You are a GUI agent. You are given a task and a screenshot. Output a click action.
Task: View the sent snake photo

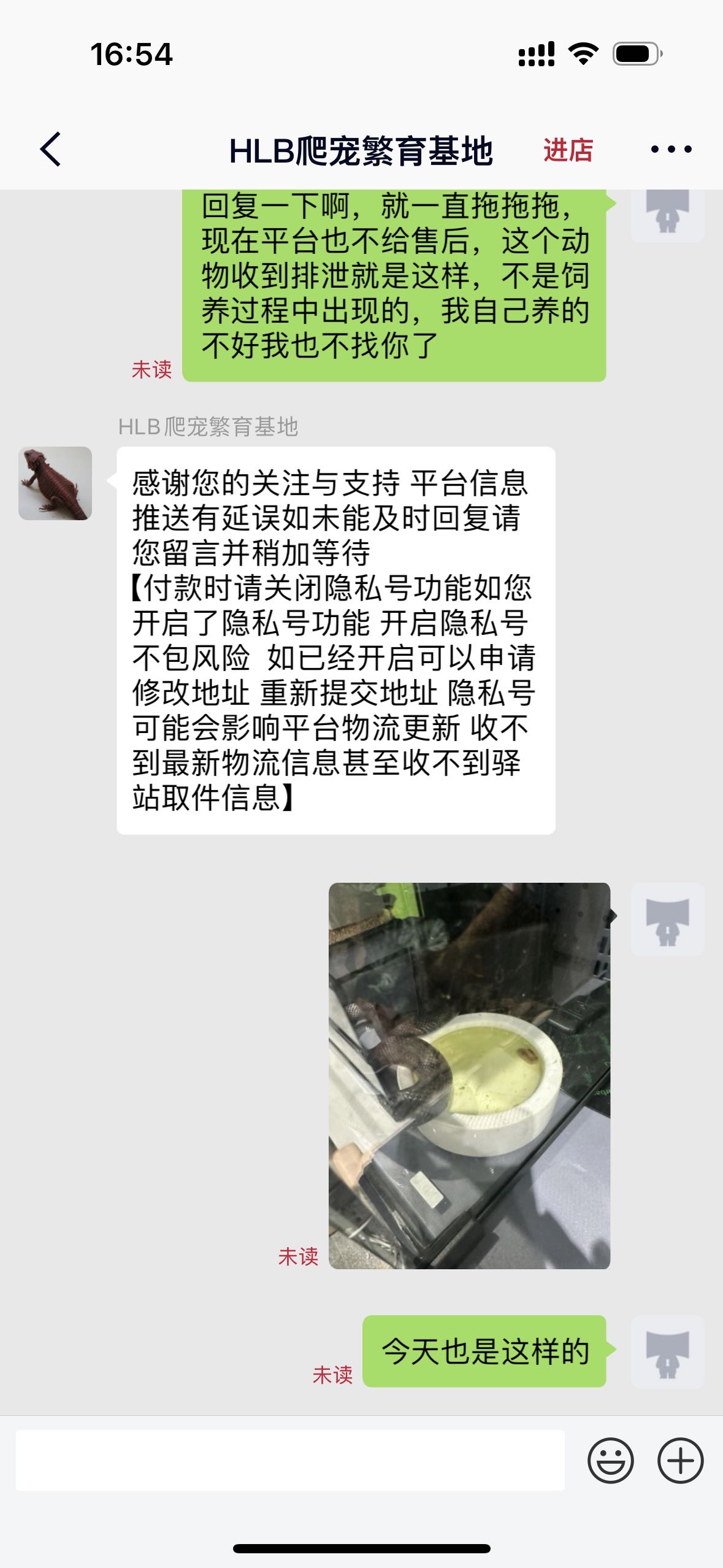coord(469,1075)
